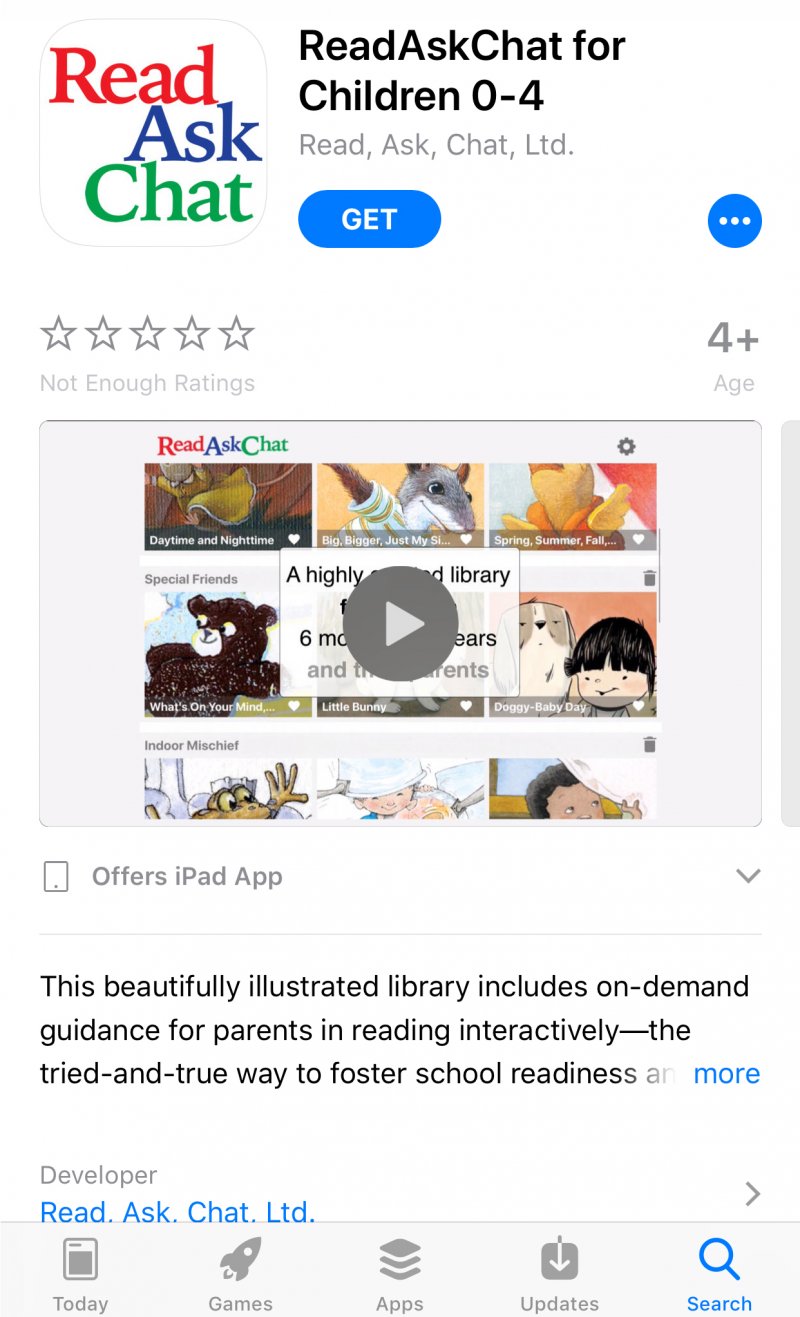Screen dimensions: 800x1317
Task: Switch to the Today tab
Action: pyautogui.click(x=80, y=1275)
